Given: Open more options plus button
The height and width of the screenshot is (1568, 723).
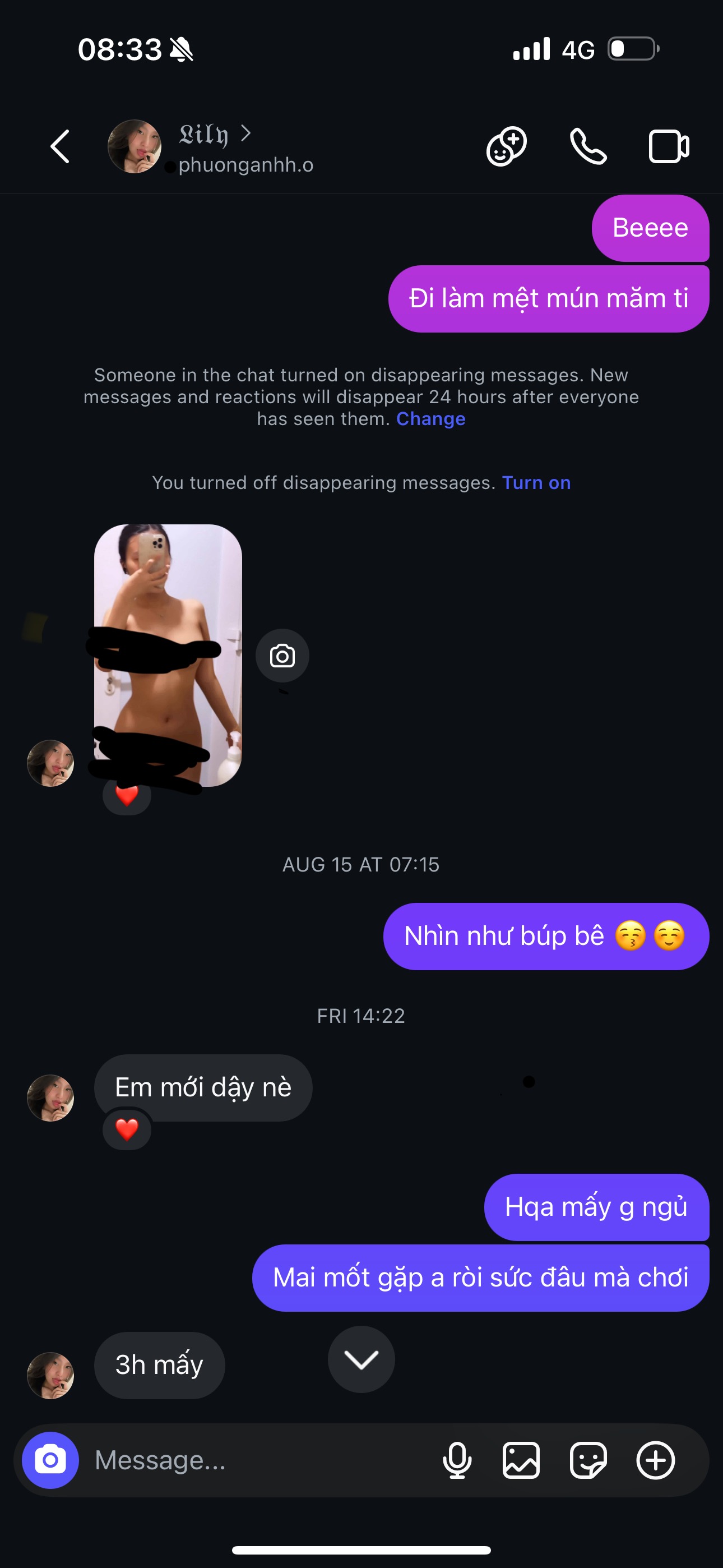Looking at the screenshot, I should [655, 1460].
